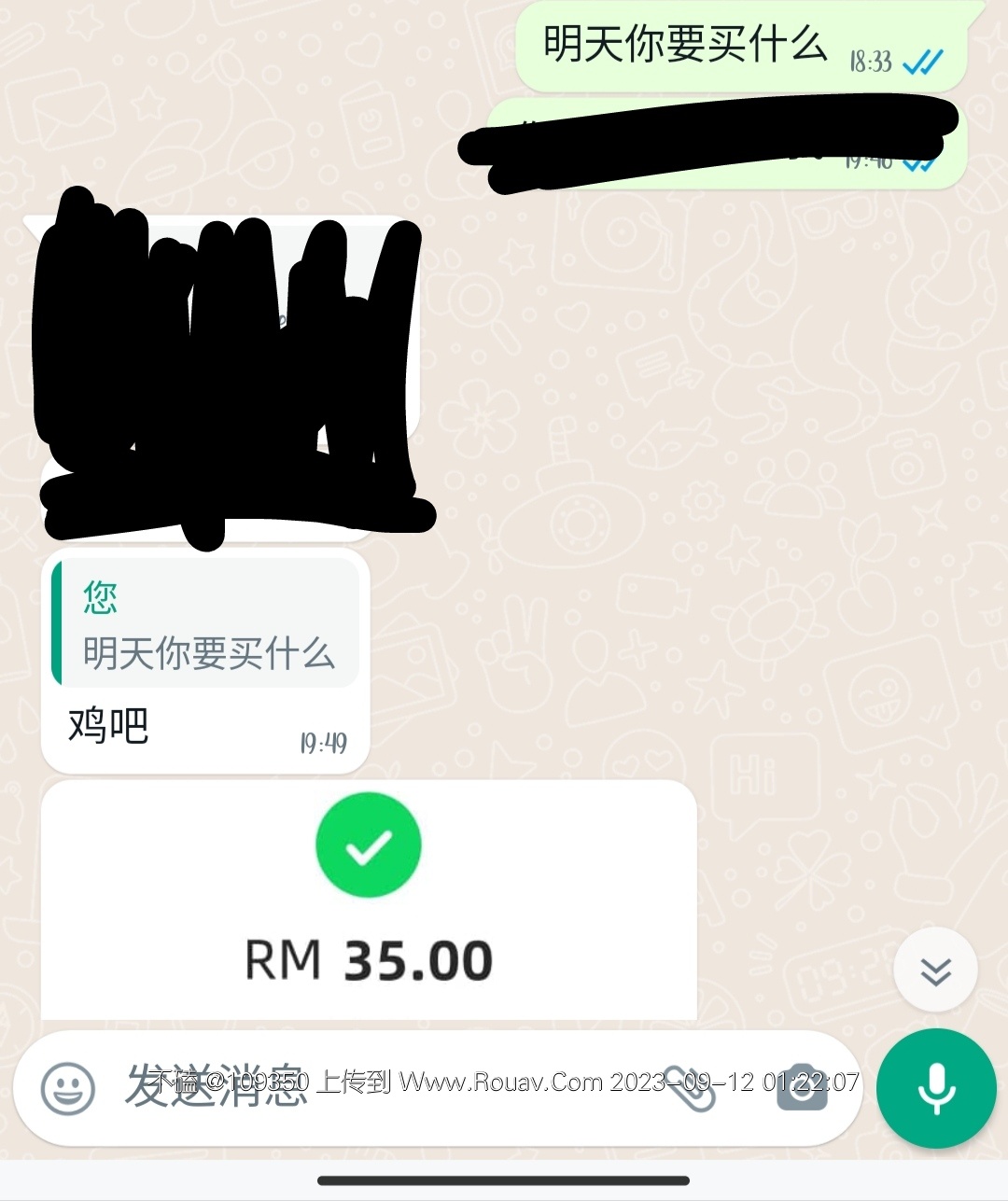
Task: Open the attachment paperclip
Action: tap(690, 1088)
